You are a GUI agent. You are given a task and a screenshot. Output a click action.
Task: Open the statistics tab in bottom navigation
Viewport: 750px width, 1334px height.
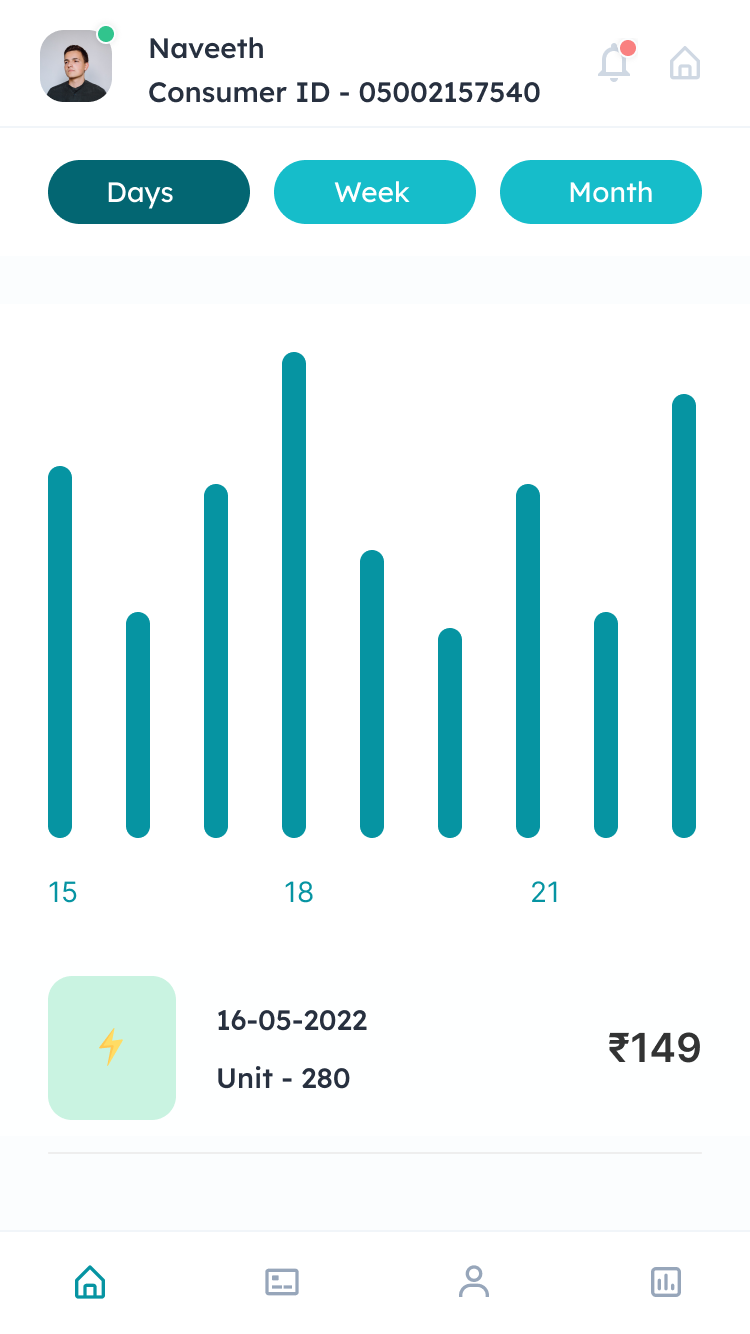[666, 1282]
